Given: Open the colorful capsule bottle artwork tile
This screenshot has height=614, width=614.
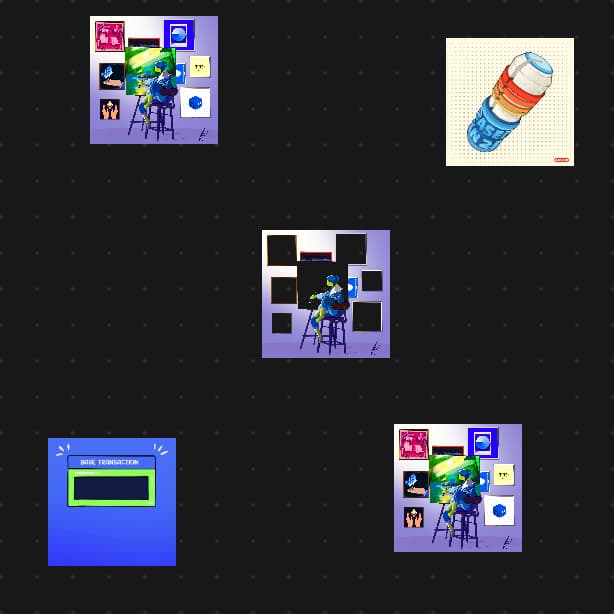Looking at the screenshot, I should coord(510,102).
